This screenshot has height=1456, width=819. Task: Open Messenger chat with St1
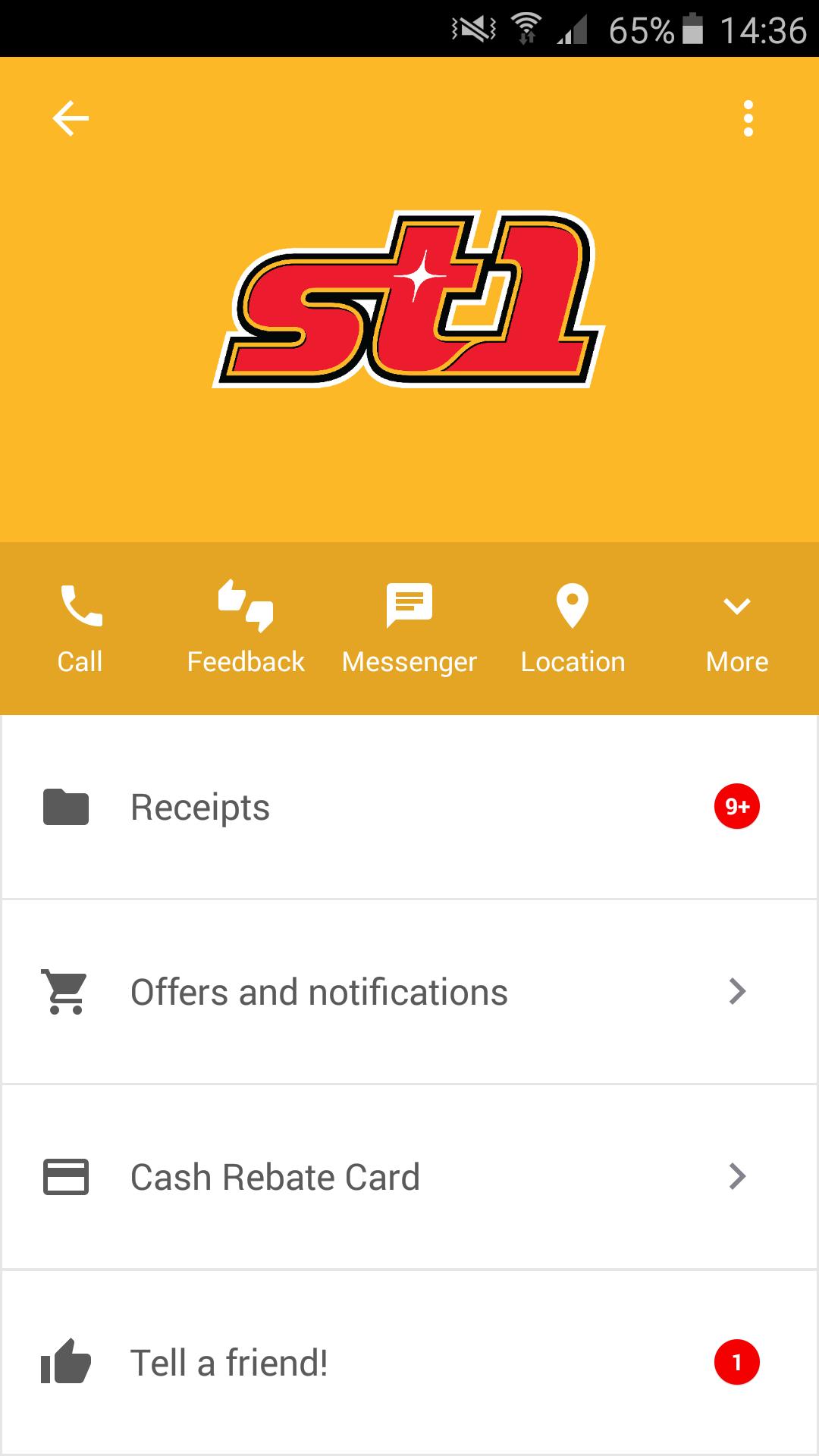pos(409,628)
